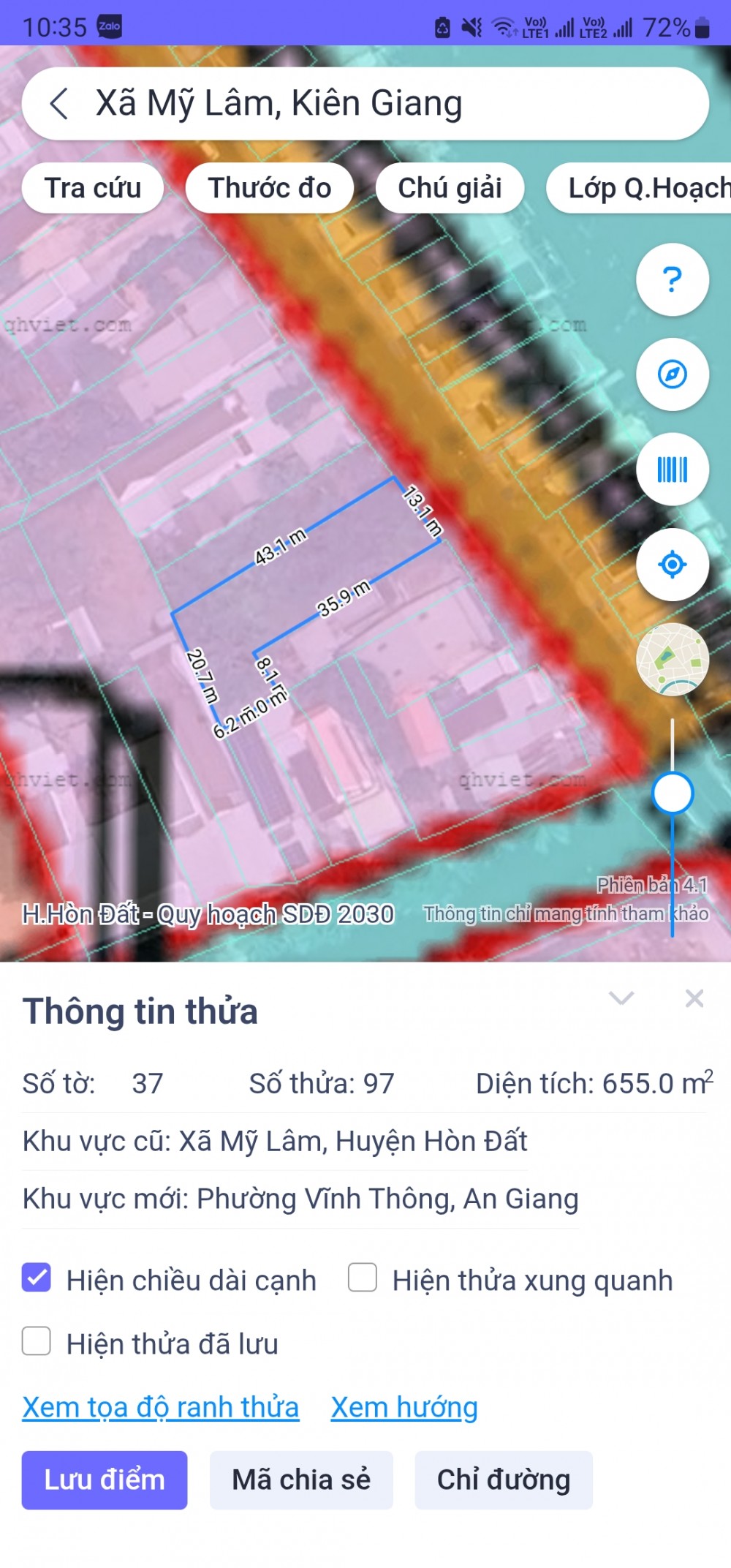The width and height of the screenshot is (731, 1568).
Task: Check Hiện thửa đã lưu
Action: [x=37, y=1341]
